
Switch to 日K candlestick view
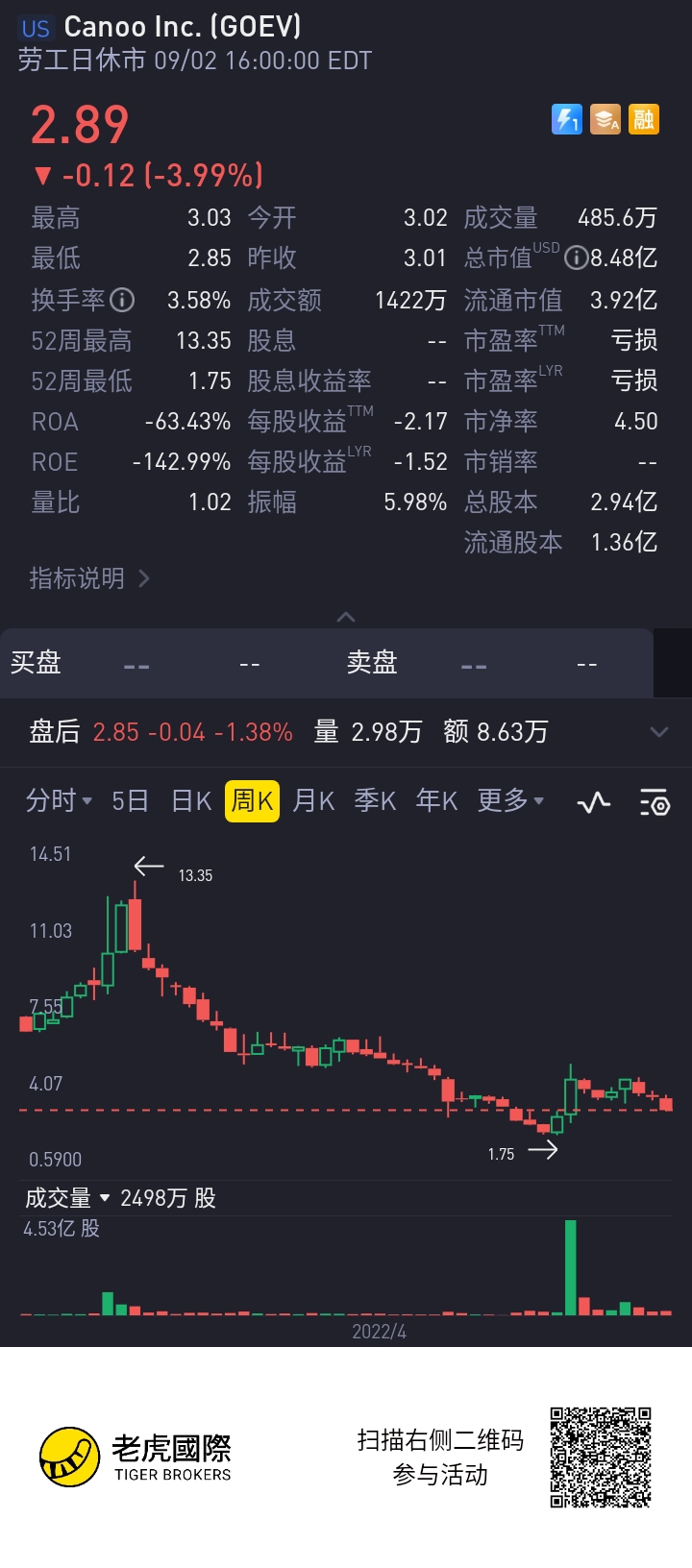[x=190, y=800]
